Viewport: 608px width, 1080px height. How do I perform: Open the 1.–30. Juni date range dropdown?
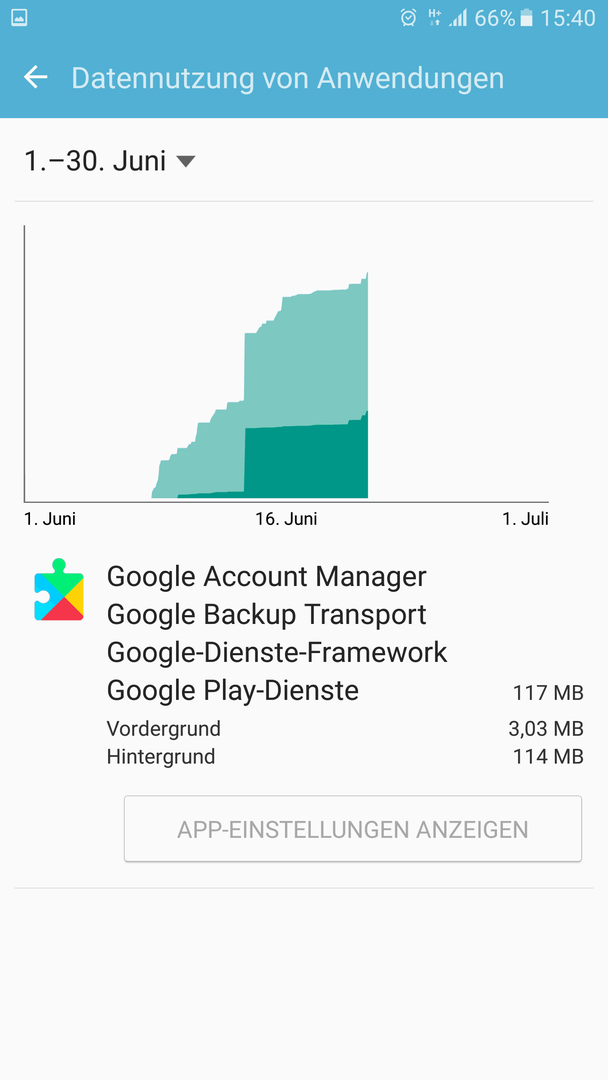110,161
